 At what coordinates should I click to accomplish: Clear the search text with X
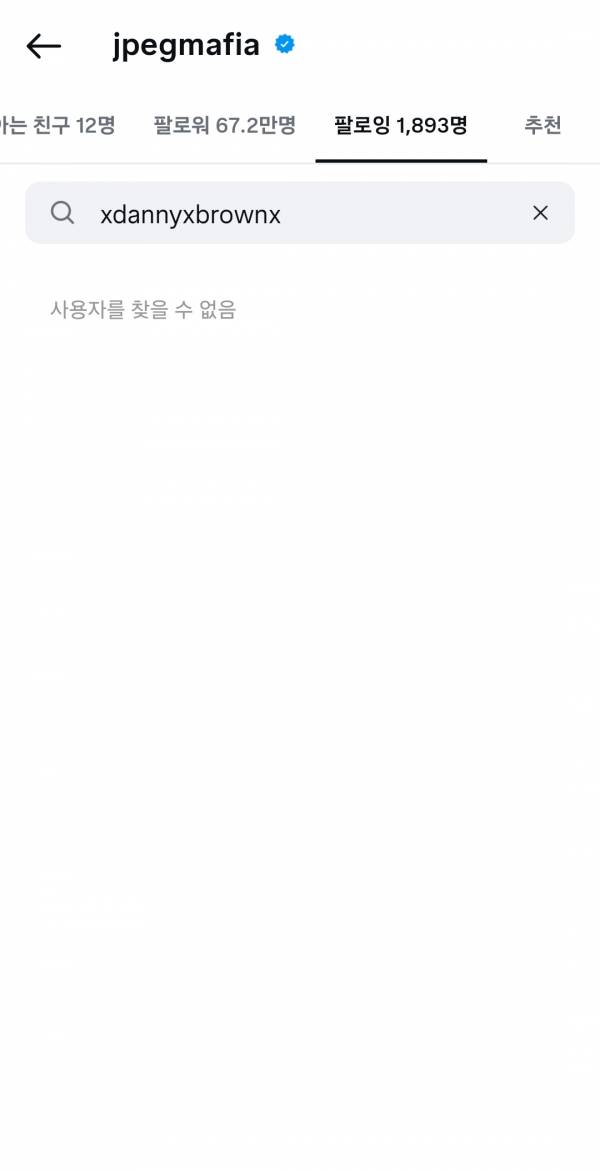point(540,213)
